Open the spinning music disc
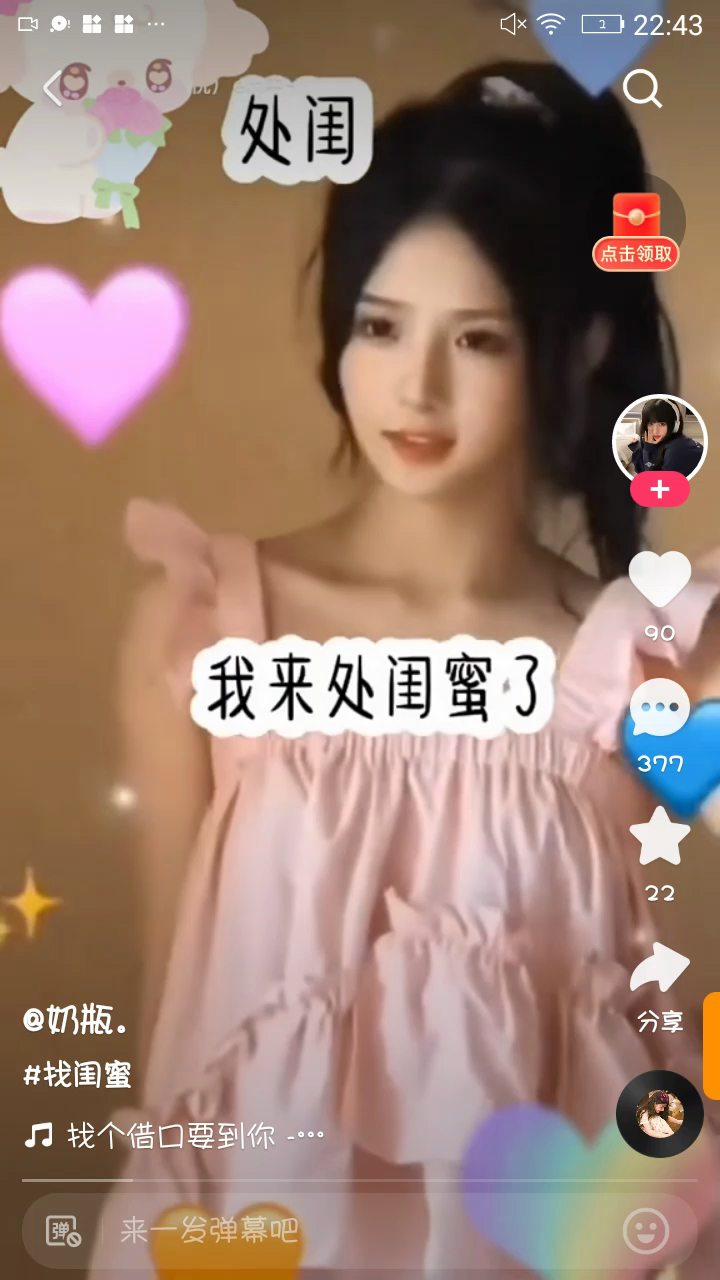The width and height of the screenshot is (720, 1280). click(x=660, y=1114)
